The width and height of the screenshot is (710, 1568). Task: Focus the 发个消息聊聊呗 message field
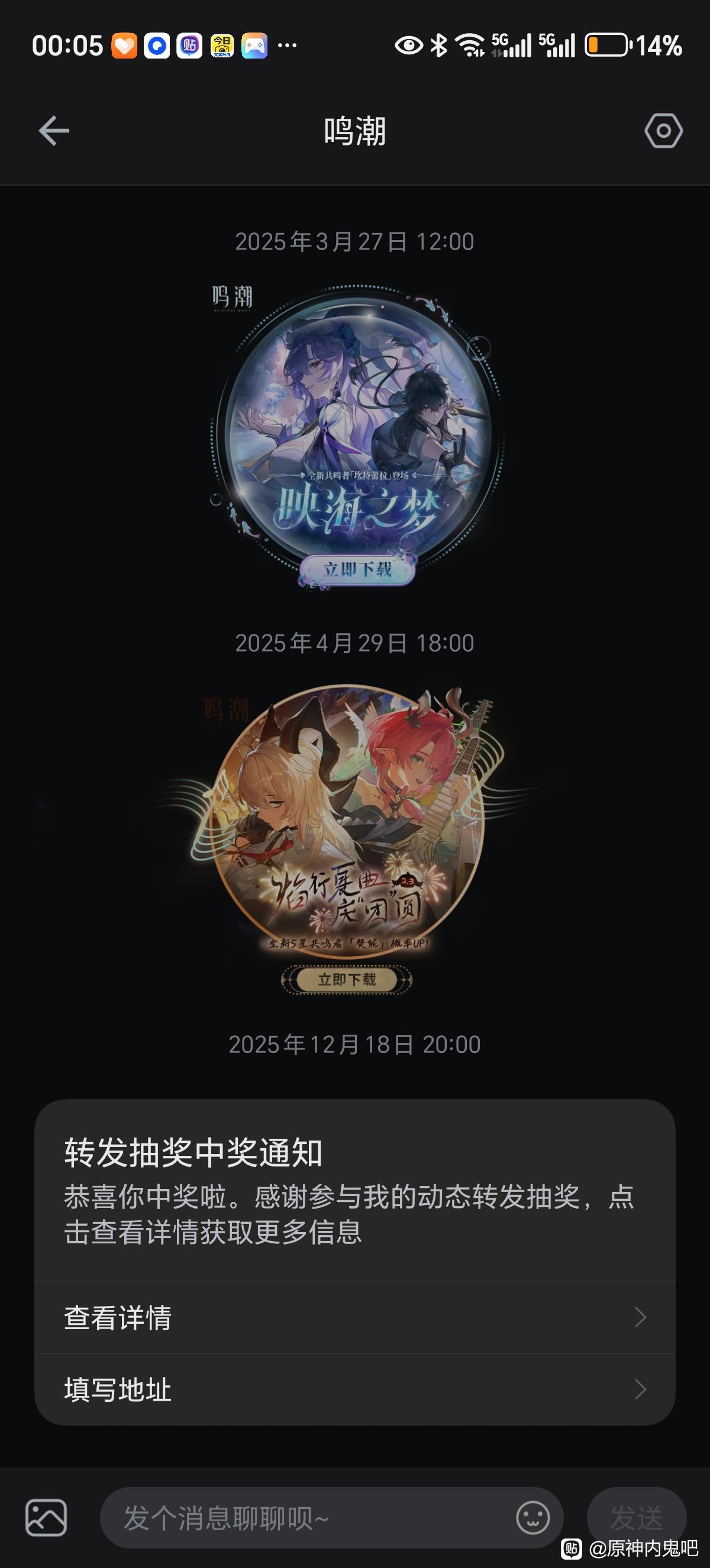pos(305,1518)
